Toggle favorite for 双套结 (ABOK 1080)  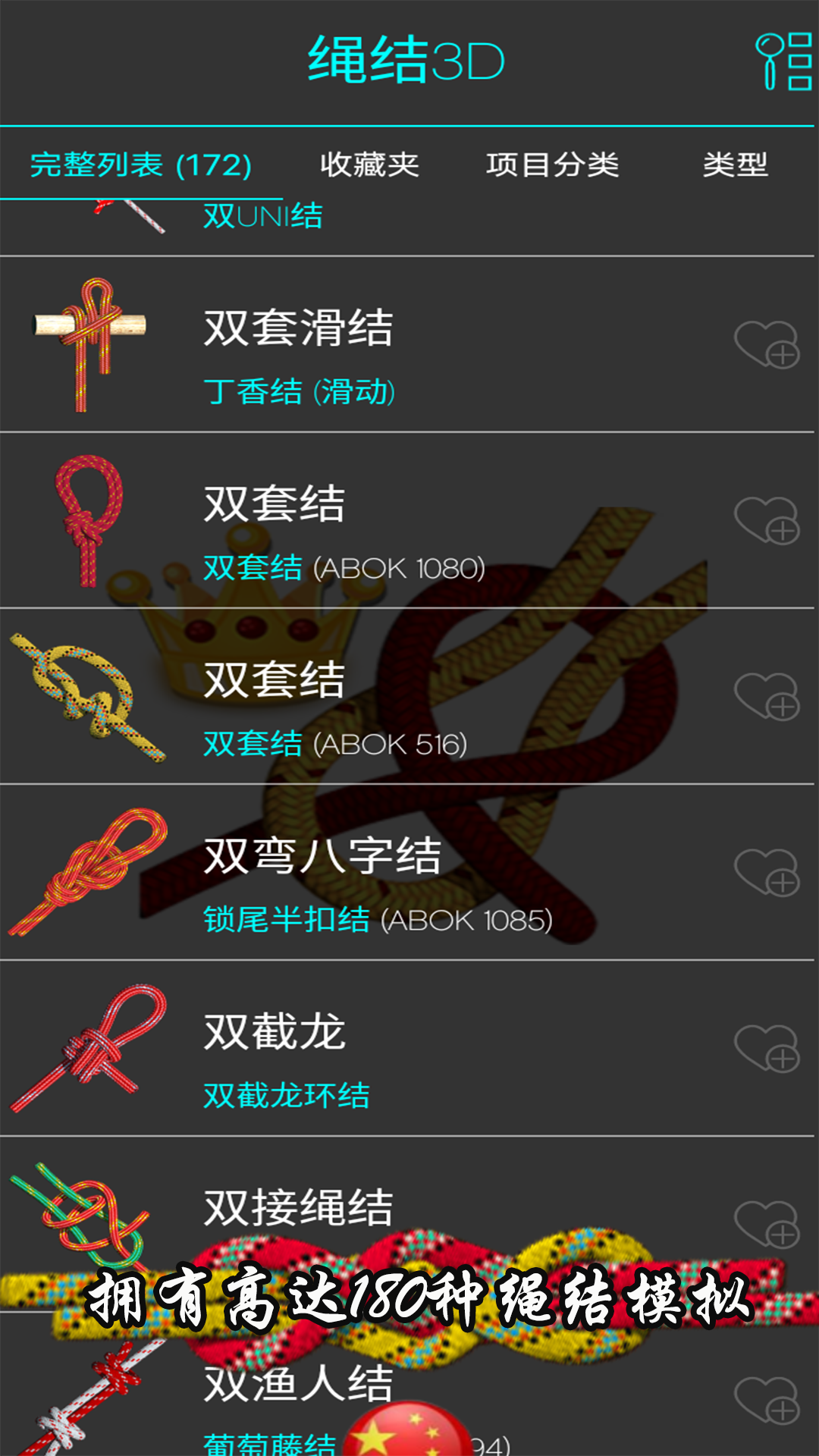click(x=765, y=519)
